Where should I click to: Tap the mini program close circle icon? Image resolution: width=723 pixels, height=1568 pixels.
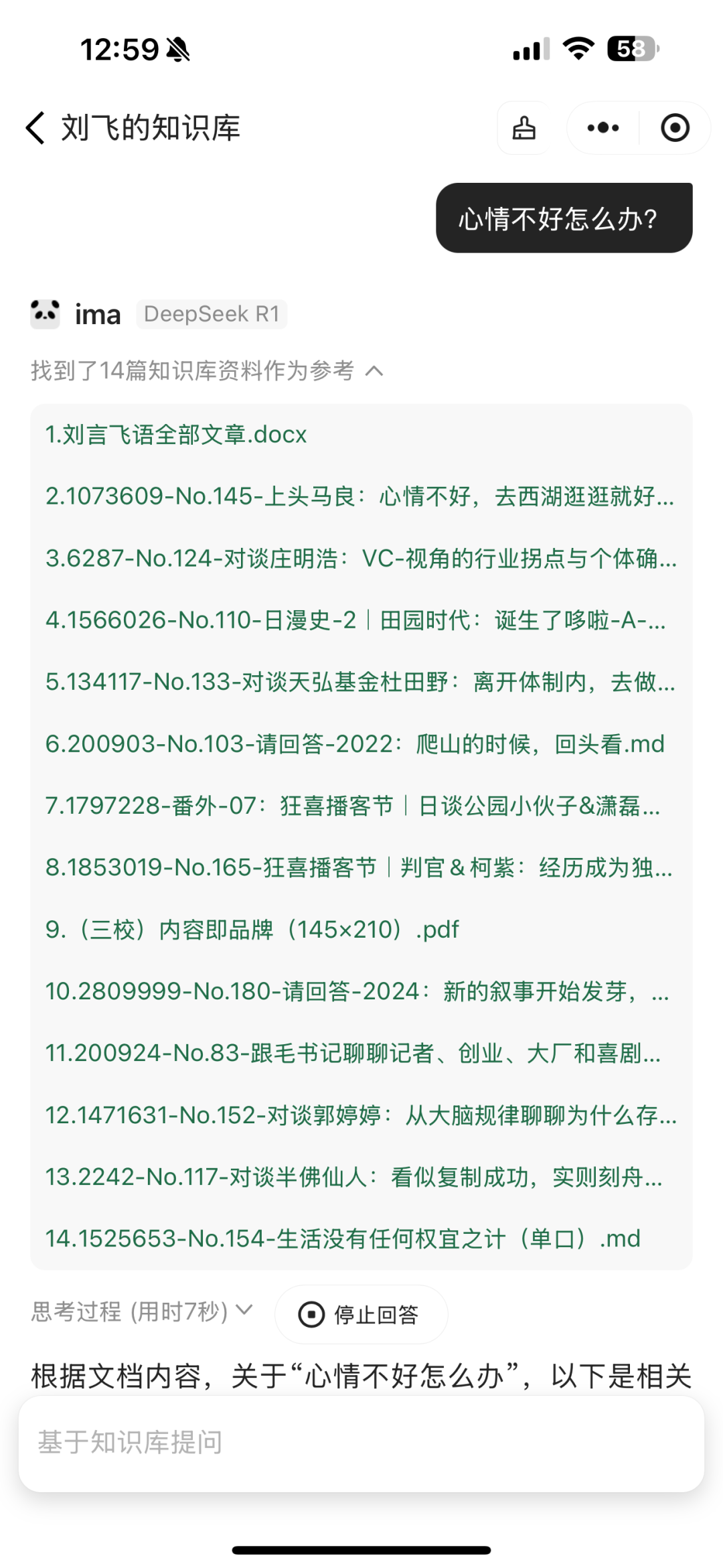pos(675,128)
